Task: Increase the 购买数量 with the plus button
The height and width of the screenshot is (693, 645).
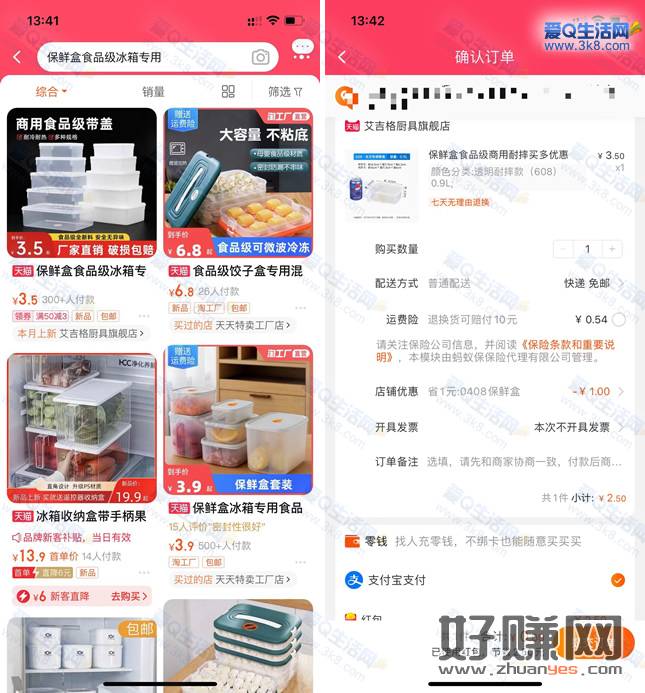Action: [613, 249]
